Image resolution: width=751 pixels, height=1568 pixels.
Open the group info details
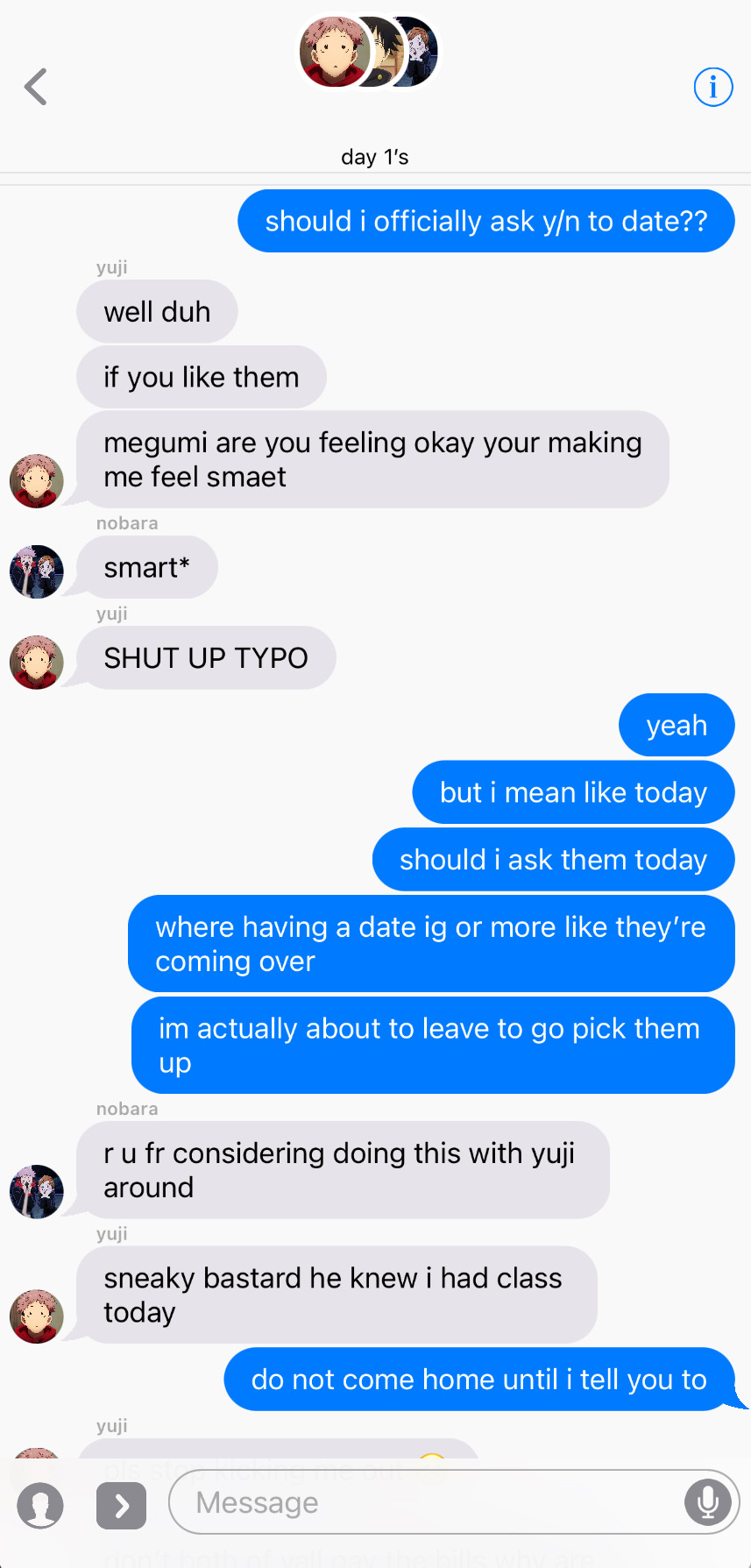pyautogui.click(x=712, y=87)
